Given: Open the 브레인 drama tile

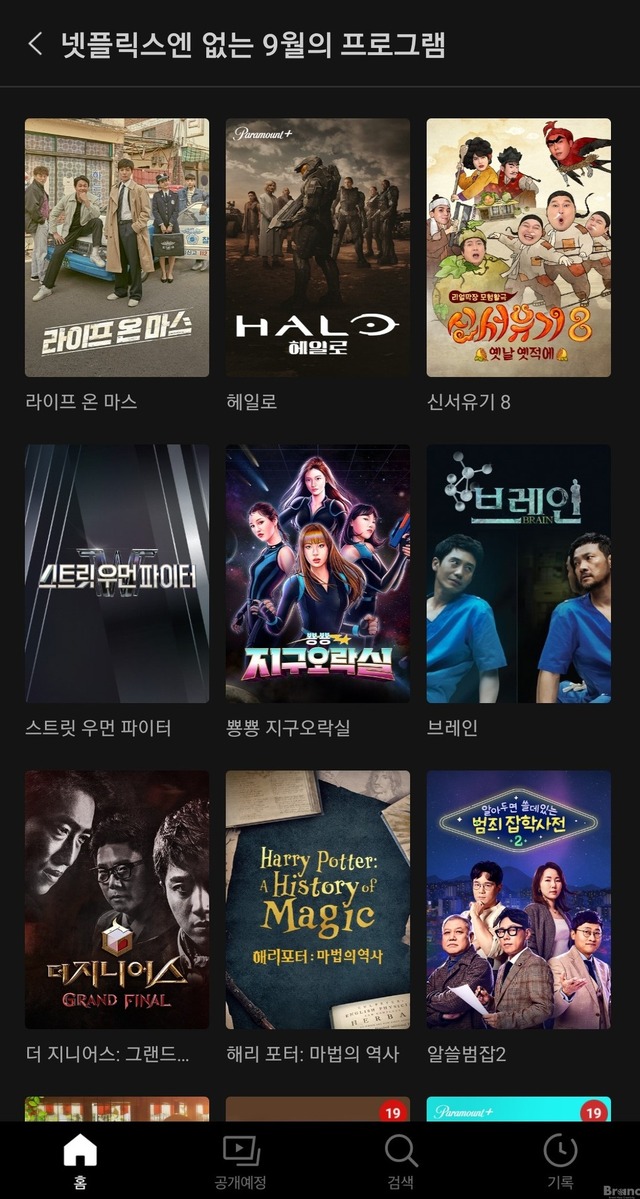Looking at the screenshot, I should 518,573.
